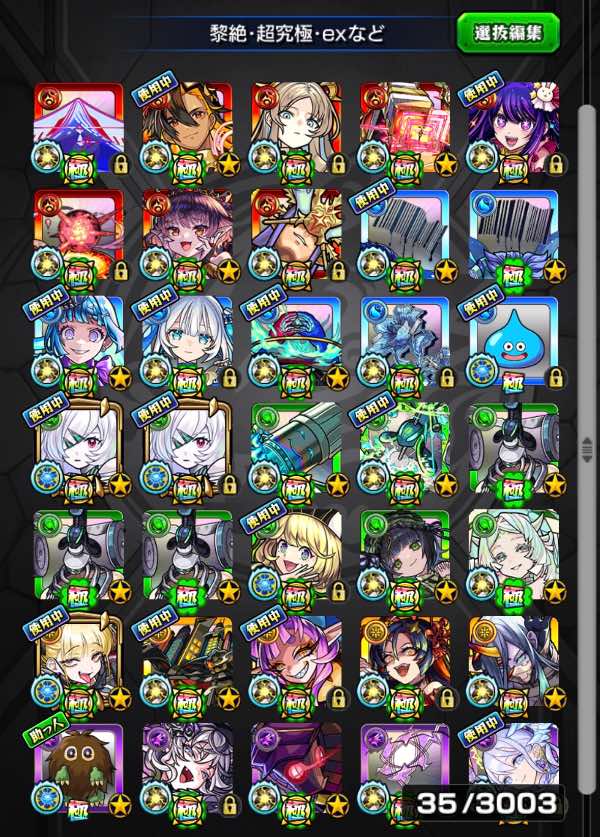Tap the blonde cat-eared girl tile
This screenshot has height=837, width=600.
pos(296,555)
